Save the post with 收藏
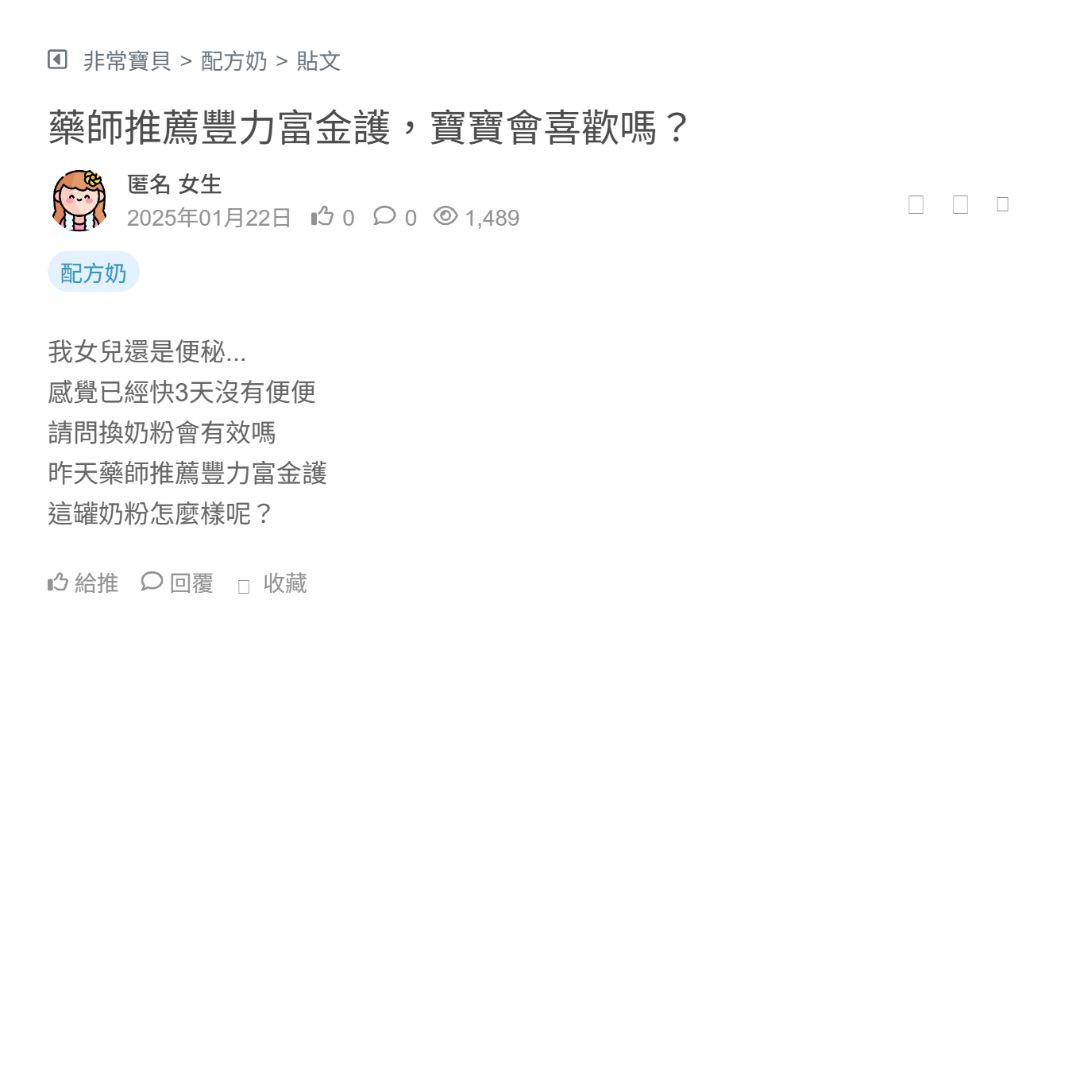The width and height of the screenshot is (1080, 1080). tap(273, 584)
